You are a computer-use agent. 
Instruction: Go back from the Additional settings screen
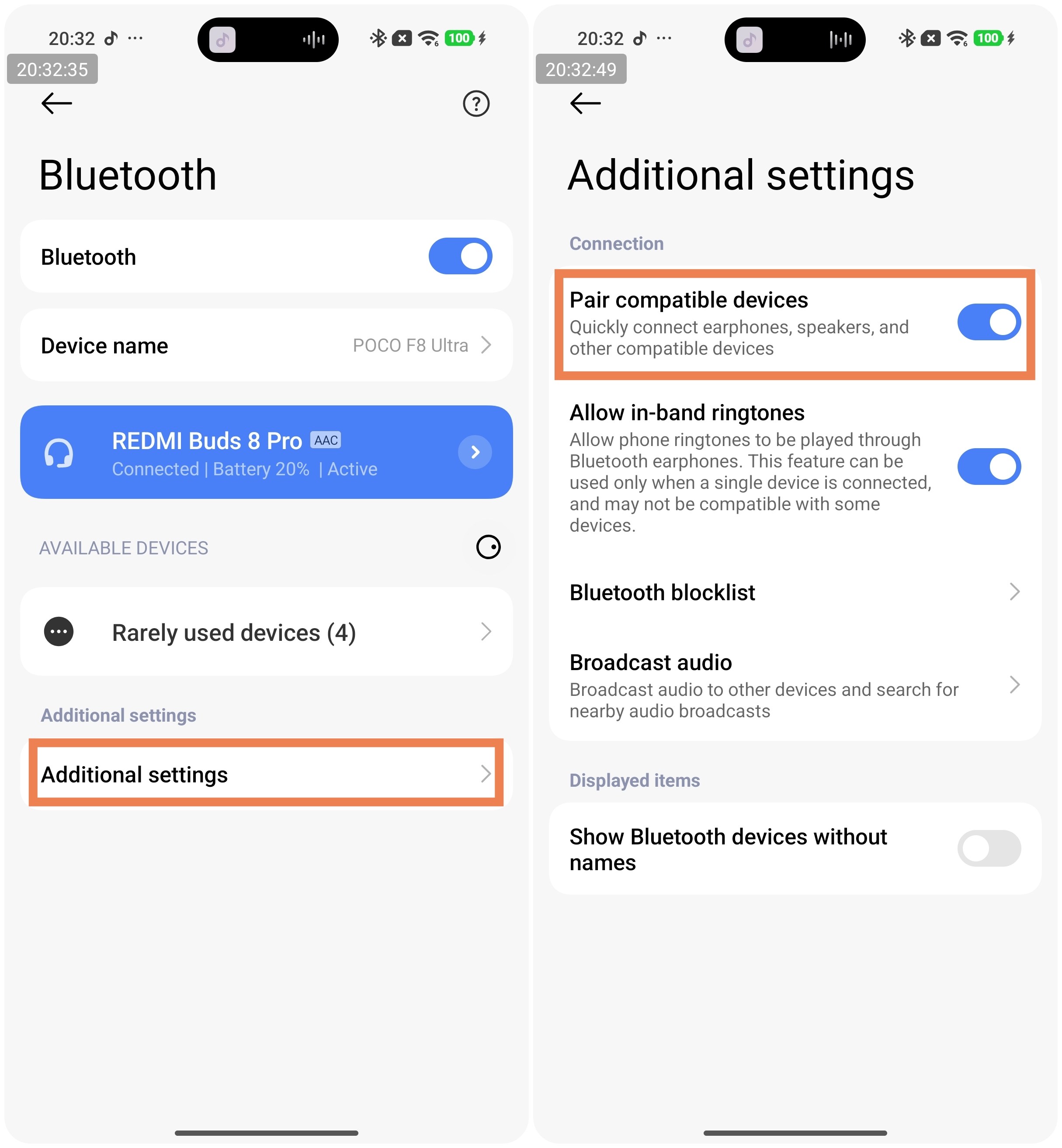point(585,104)
